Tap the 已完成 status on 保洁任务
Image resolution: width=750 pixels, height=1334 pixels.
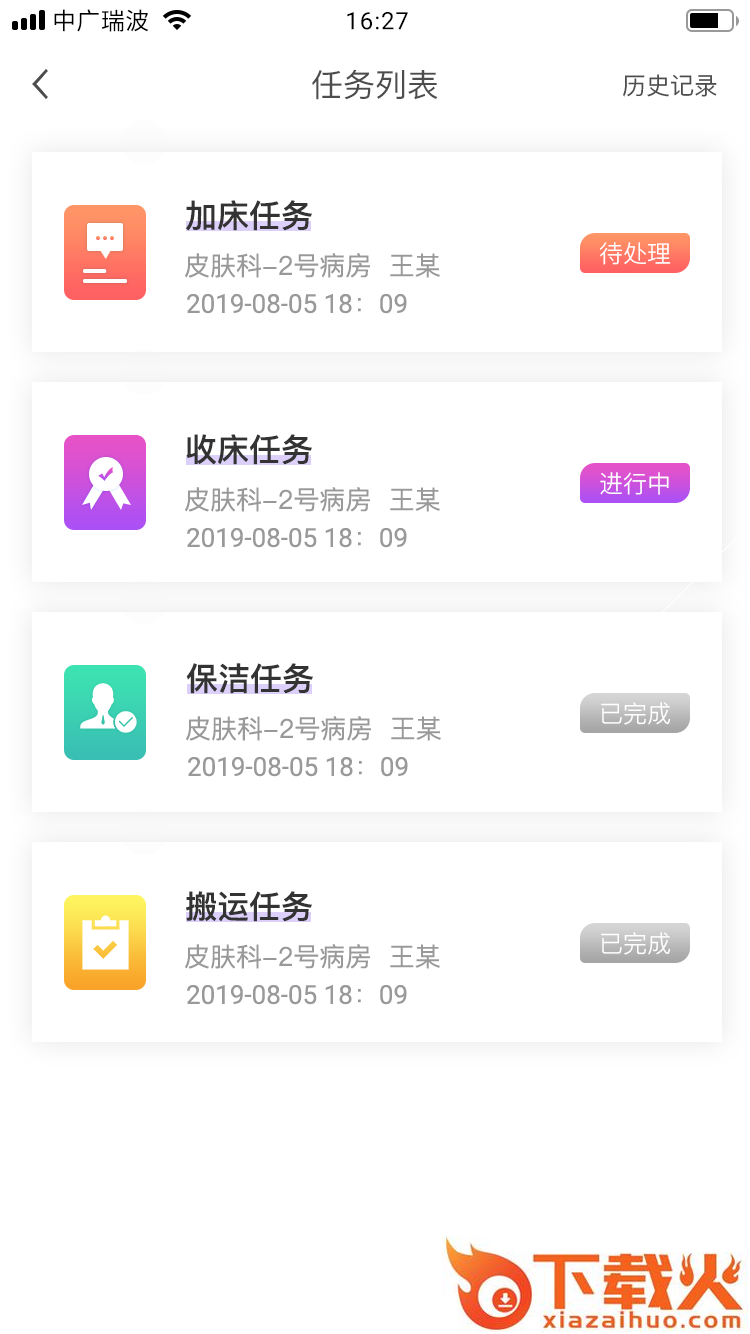(634, 713)
